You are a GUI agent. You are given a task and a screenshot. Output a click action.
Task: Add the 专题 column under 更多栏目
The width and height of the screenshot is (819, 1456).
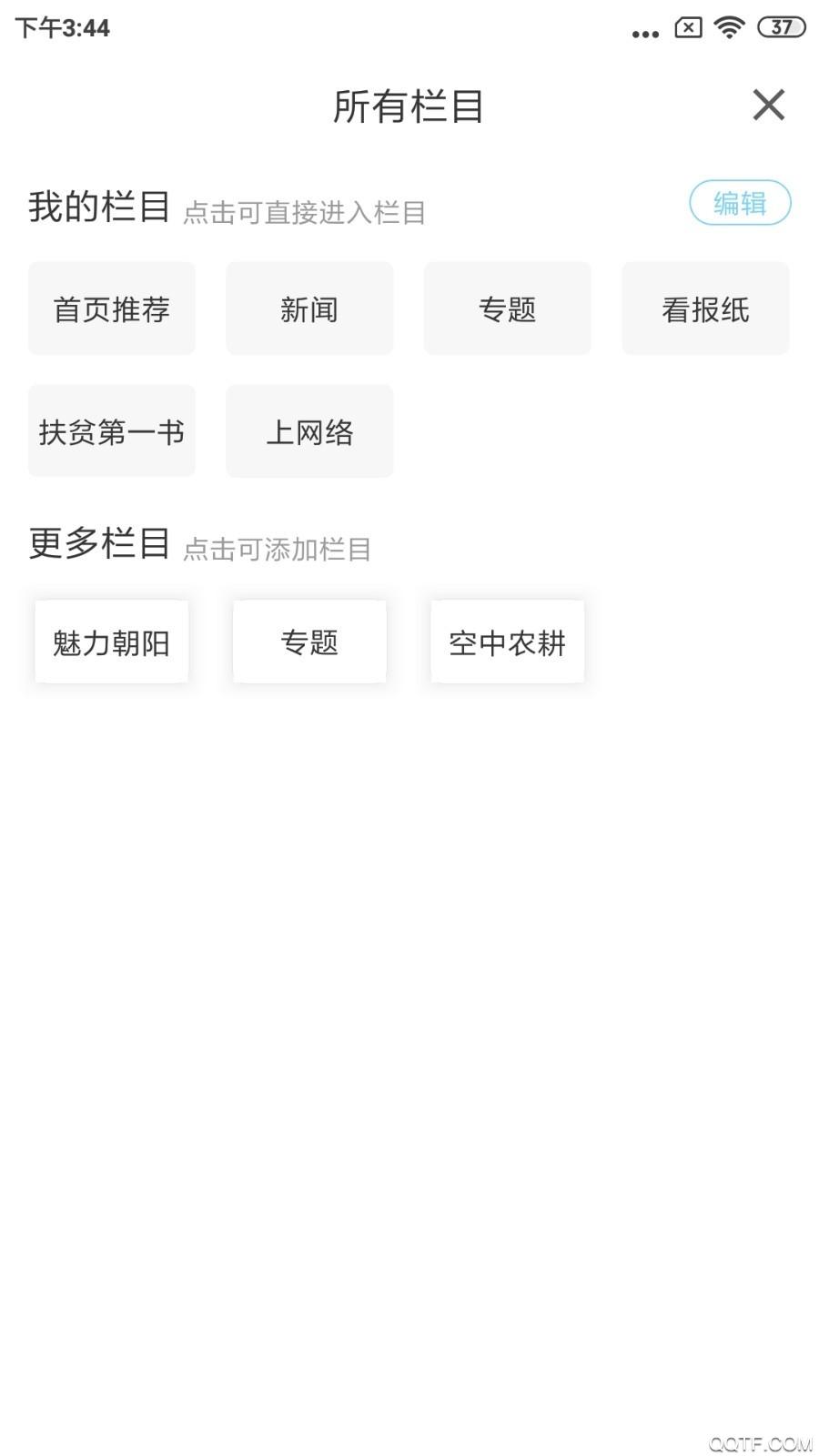(309, 642)
